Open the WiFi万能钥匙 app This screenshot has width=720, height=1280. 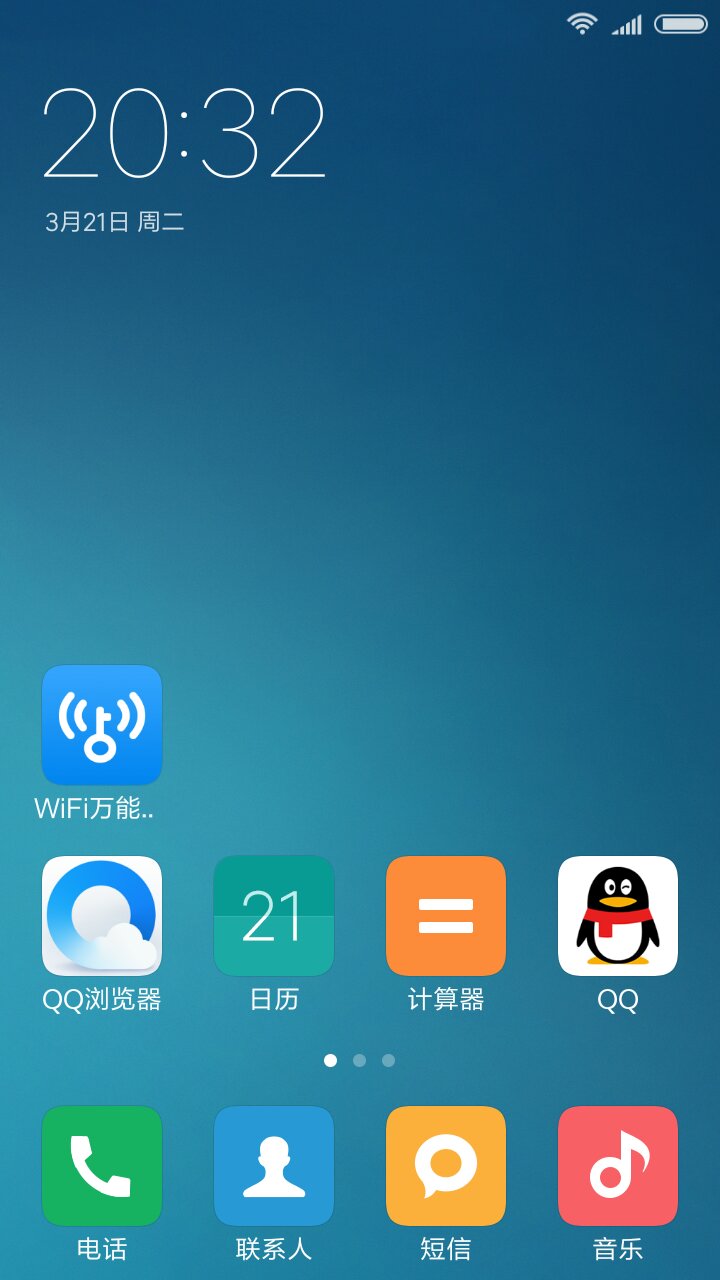coord(102,725)
